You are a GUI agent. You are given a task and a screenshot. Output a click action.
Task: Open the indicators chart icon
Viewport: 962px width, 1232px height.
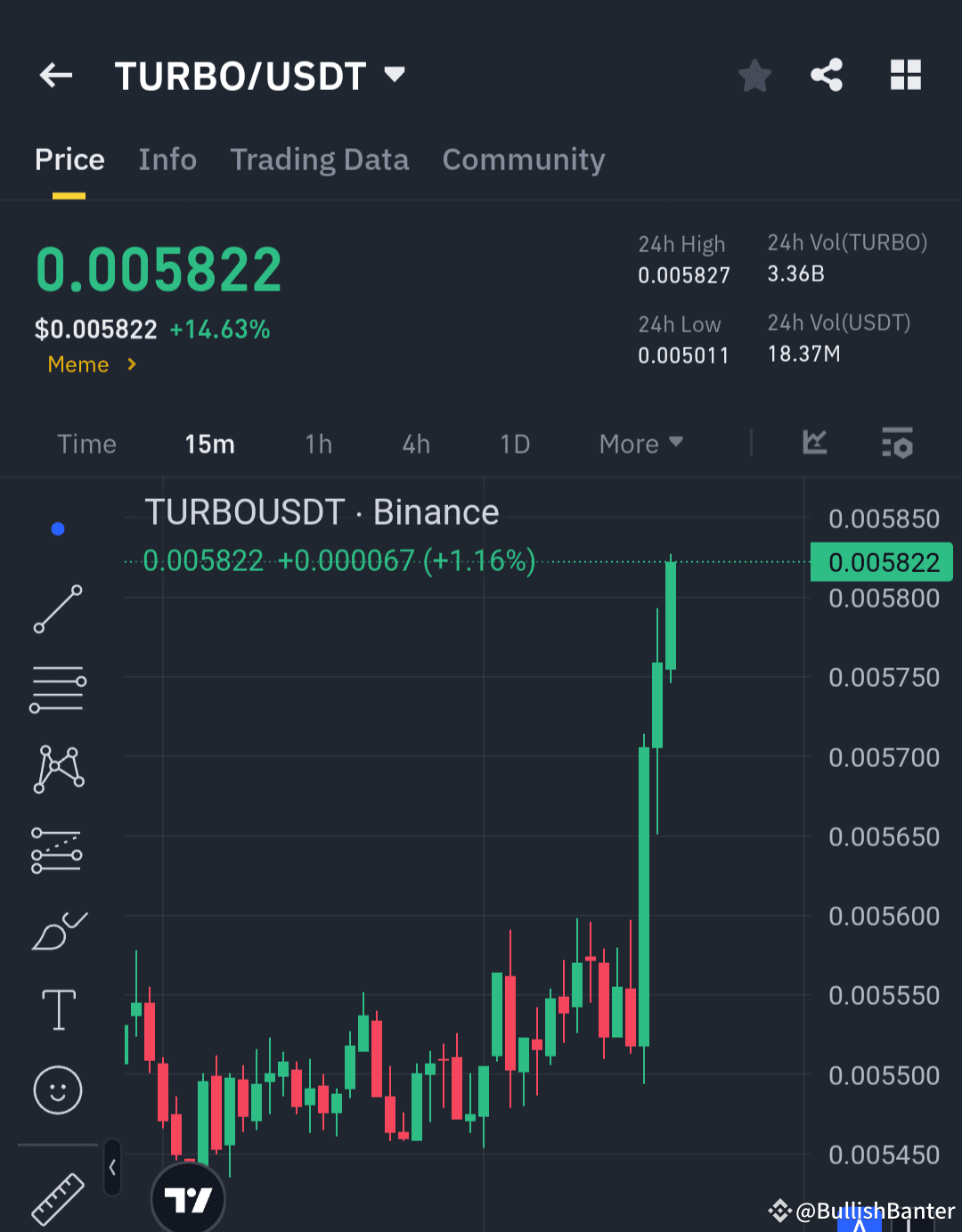[813, 443]
